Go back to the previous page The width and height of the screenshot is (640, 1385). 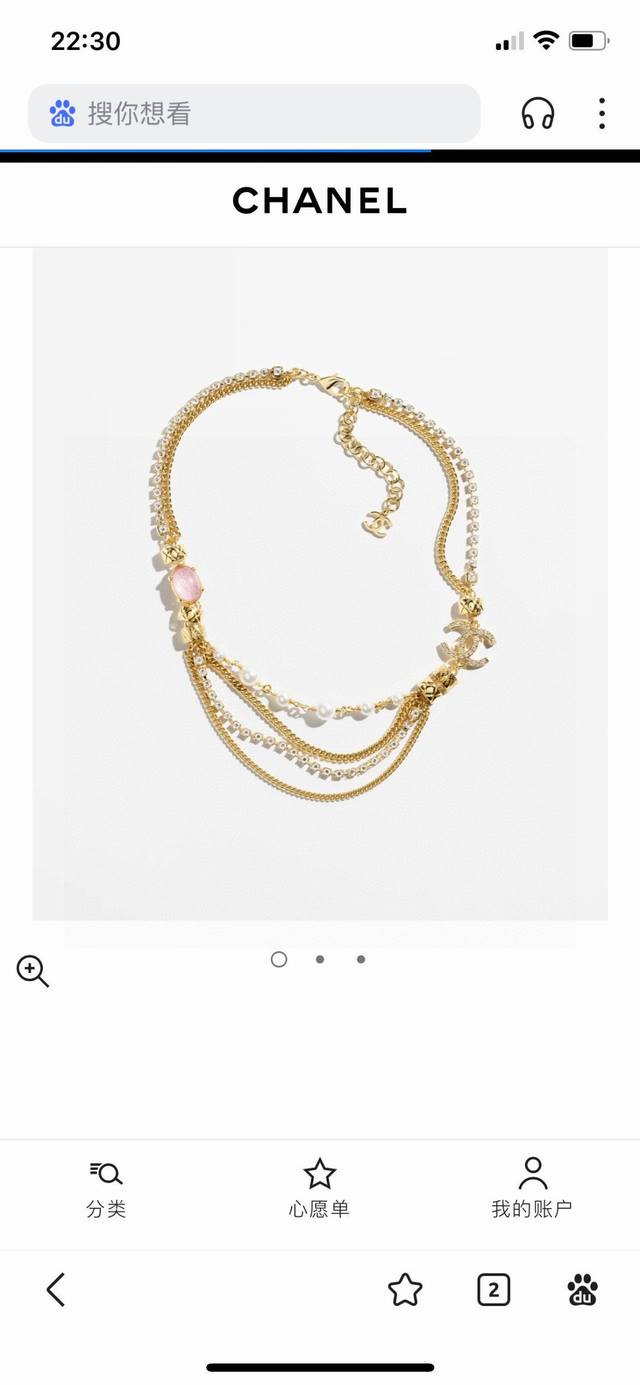tap(56, 1290)
